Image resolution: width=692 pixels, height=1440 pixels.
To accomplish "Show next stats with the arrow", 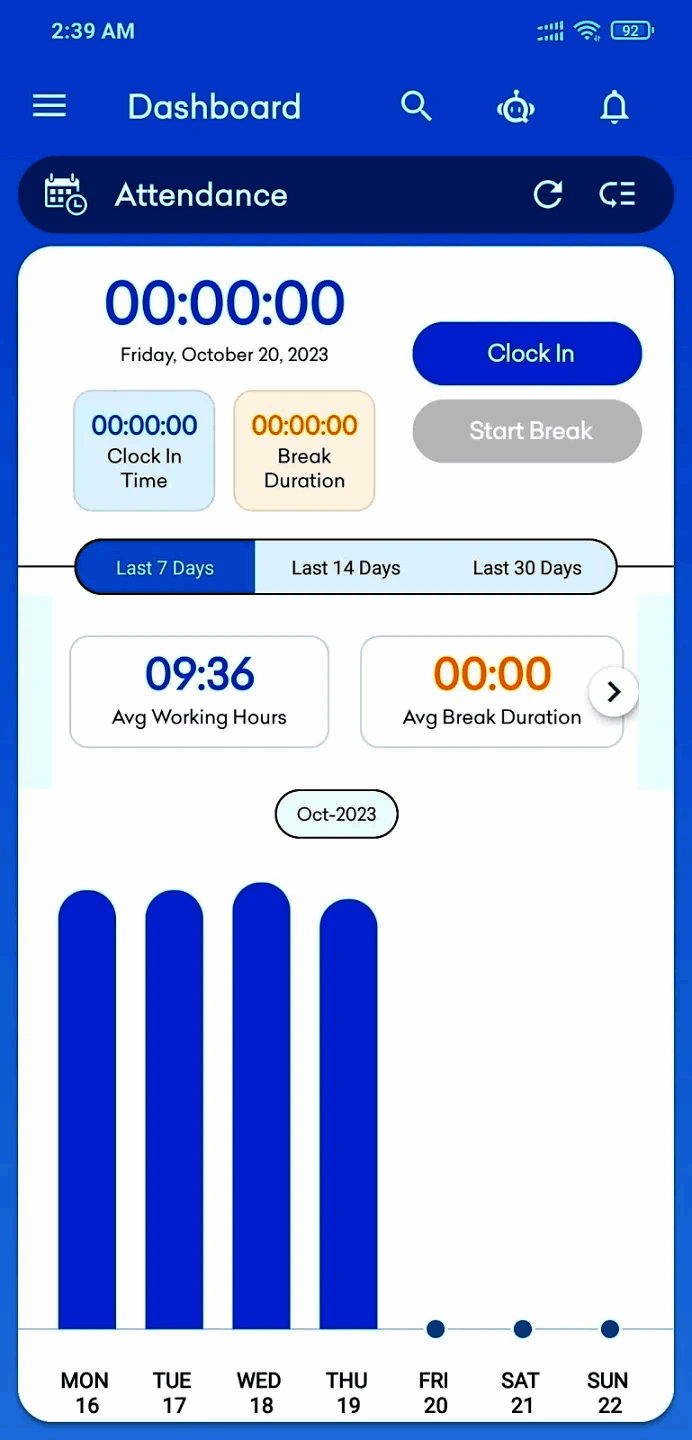I will (x=614, y=692).
